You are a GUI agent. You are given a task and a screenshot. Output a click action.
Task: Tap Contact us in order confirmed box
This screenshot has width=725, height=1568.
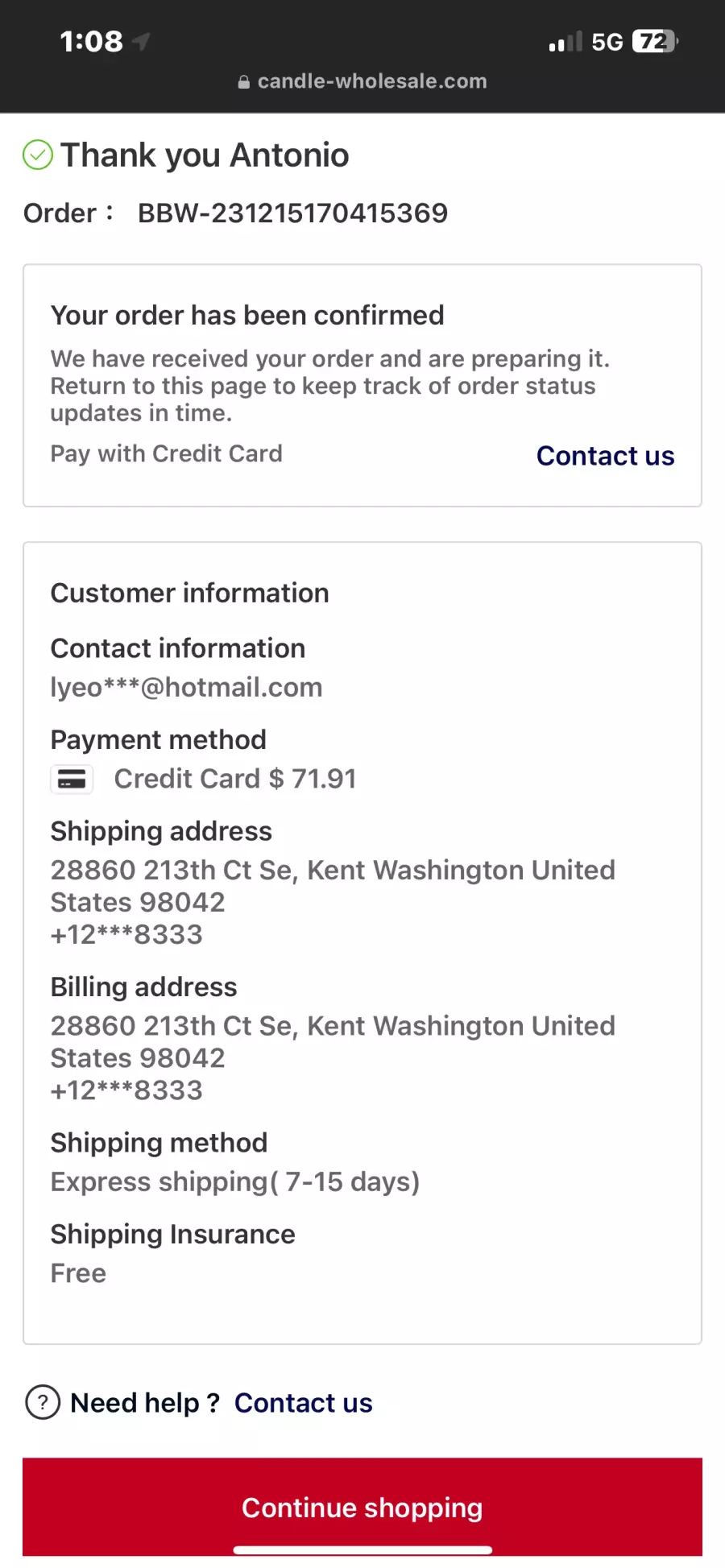tap(605, 456)
